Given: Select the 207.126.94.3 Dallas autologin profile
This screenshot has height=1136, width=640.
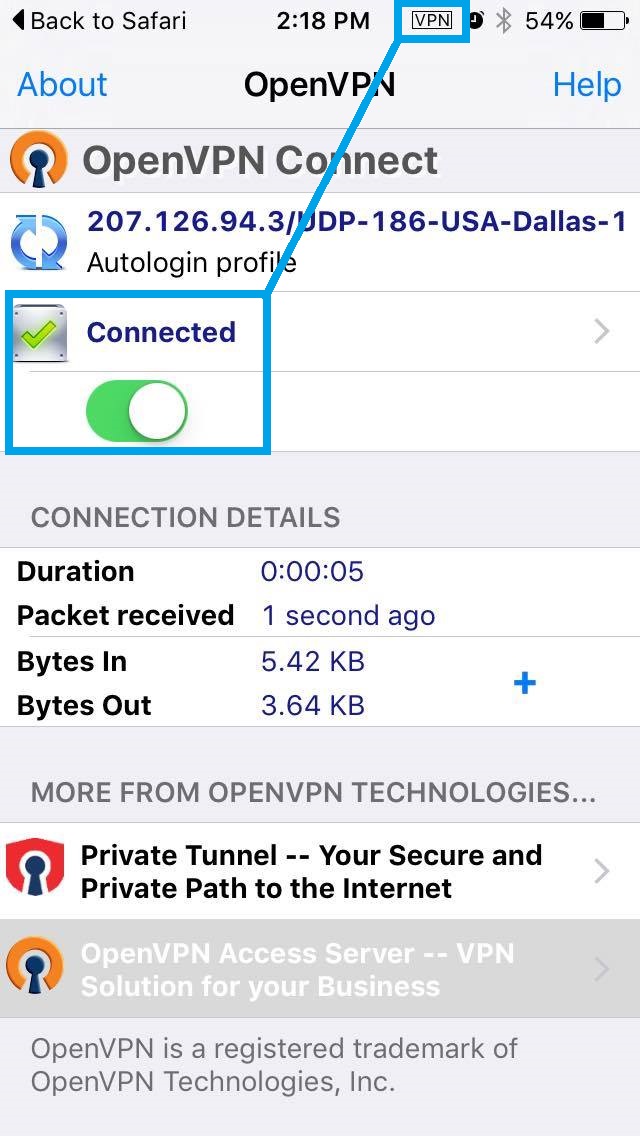Looking at the screenshot, I should (x=320, y=243).
